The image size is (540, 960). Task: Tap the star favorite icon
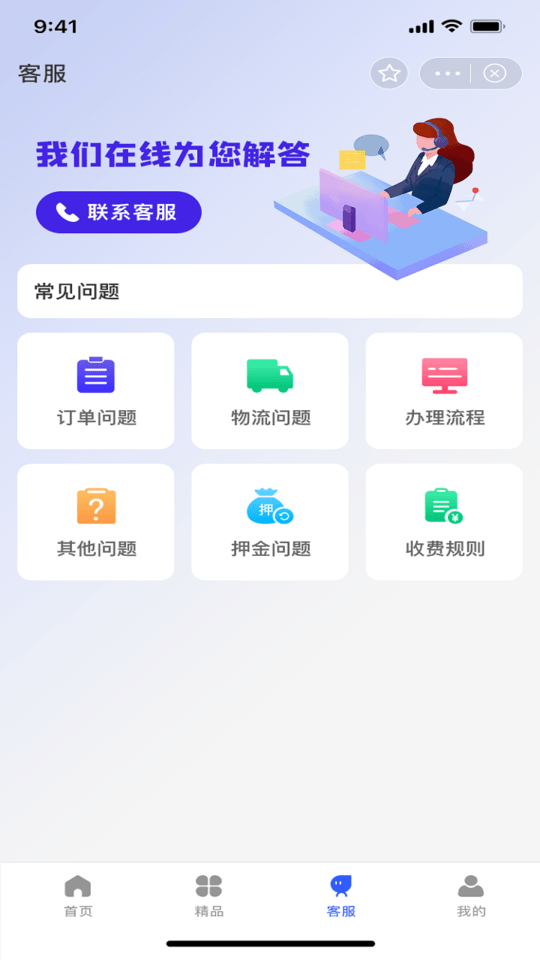(x=389, y=73)
